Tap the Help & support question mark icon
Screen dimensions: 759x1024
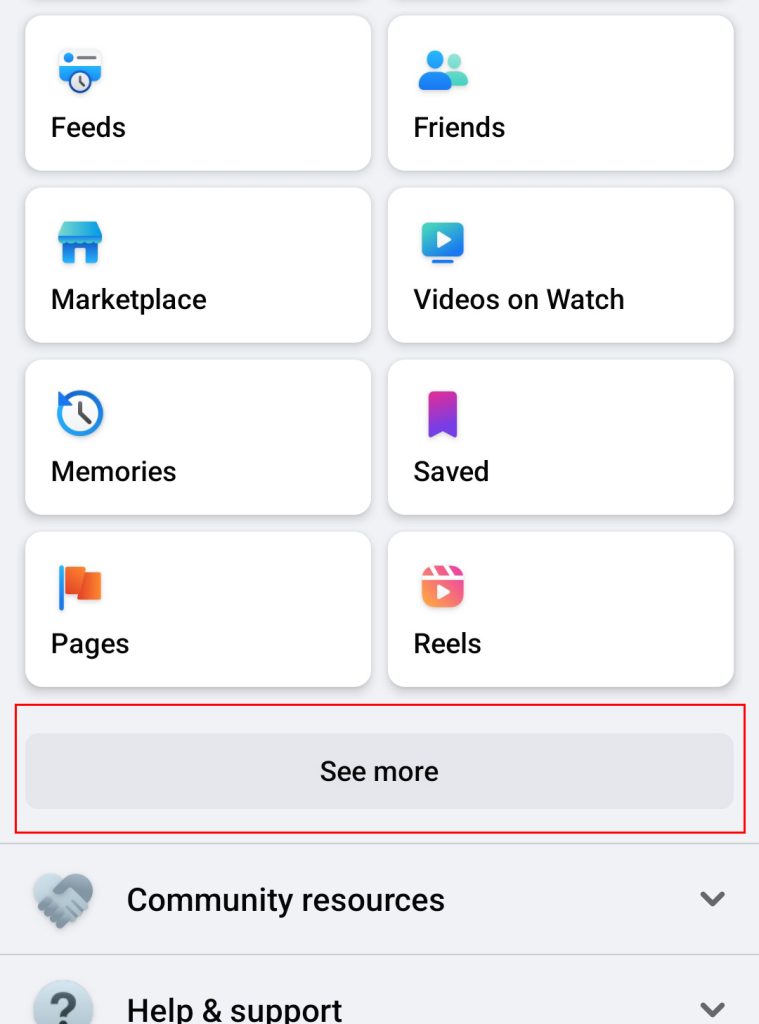coord(62,1005)
